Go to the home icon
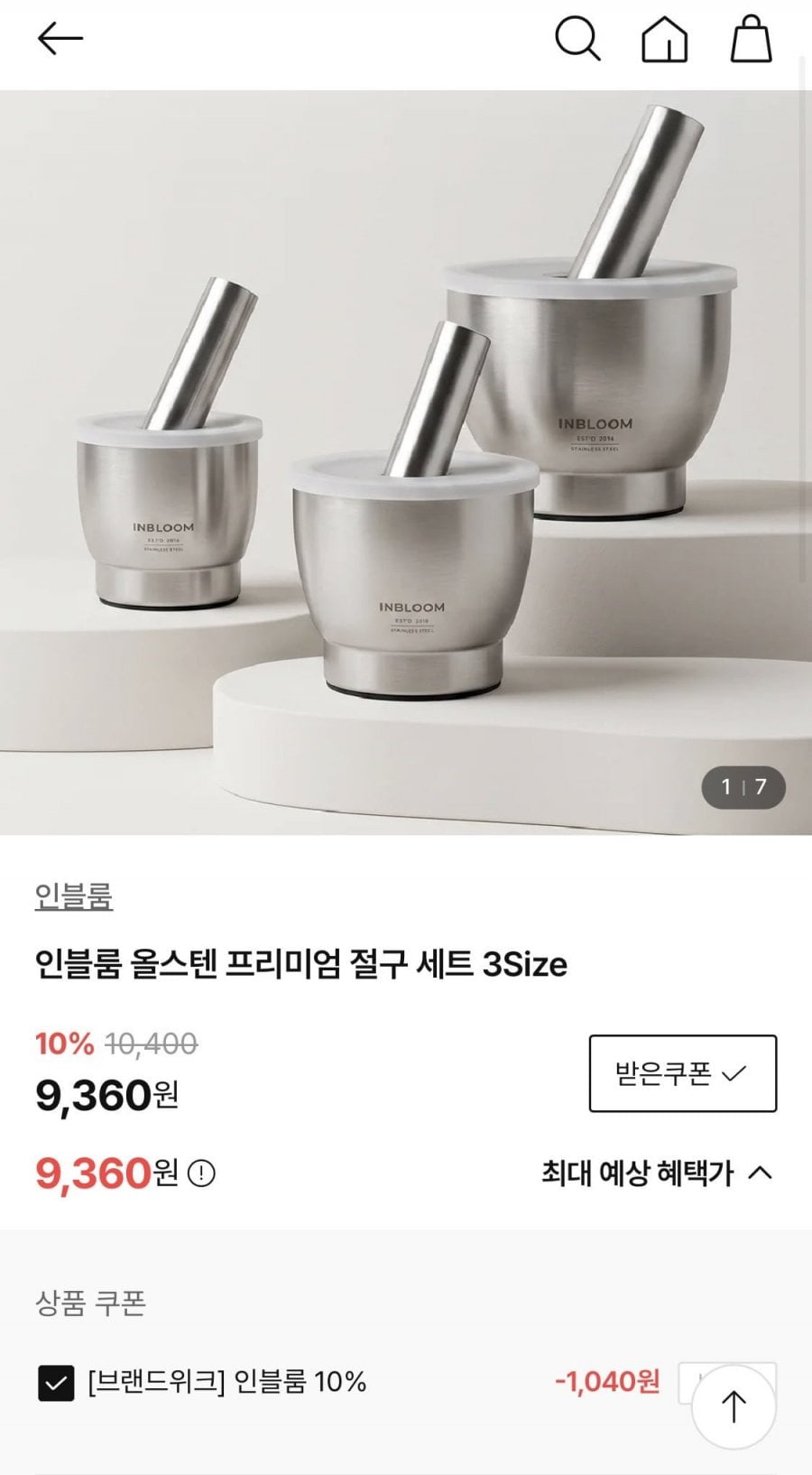 point(664,40)
